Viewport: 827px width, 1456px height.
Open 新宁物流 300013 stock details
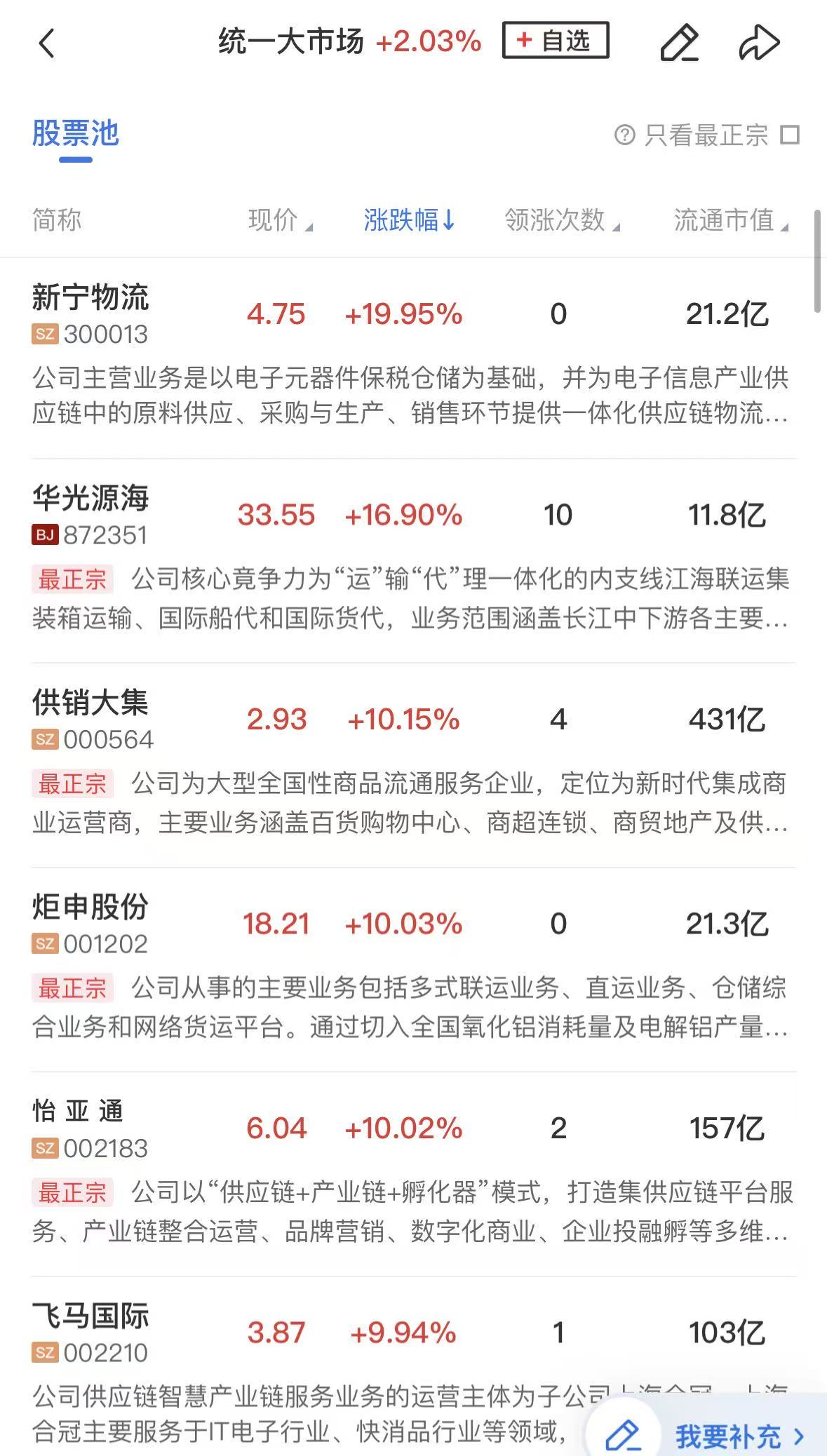point(90,314)
